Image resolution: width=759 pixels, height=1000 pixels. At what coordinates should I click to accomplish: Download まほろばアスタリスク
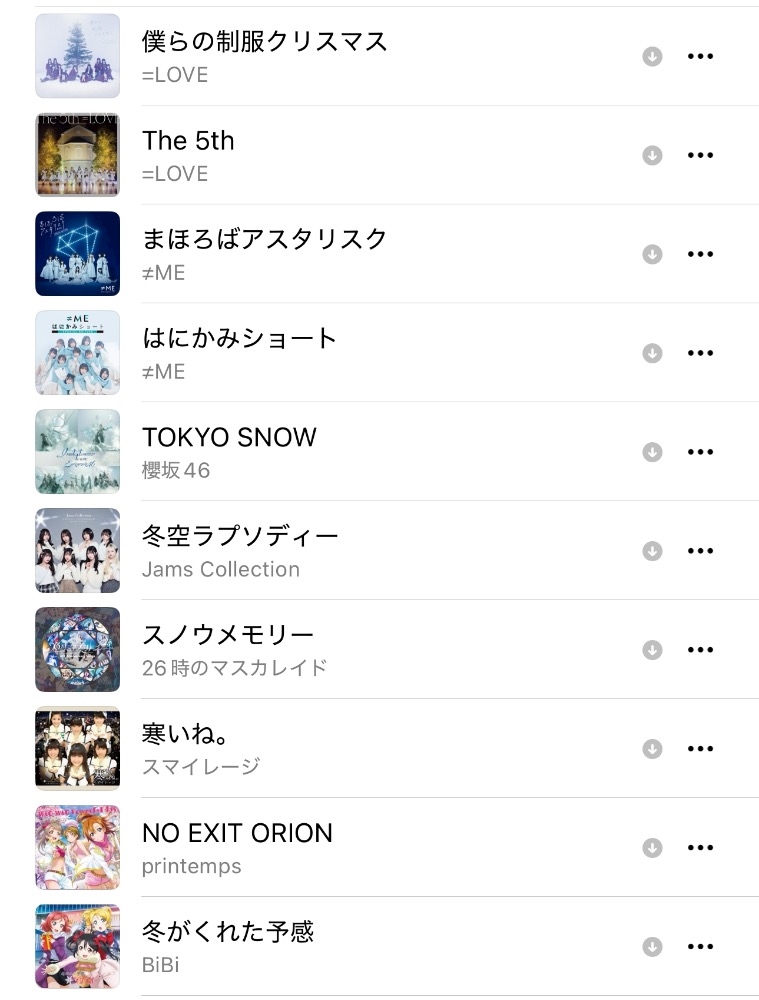[x=652, y=254]
